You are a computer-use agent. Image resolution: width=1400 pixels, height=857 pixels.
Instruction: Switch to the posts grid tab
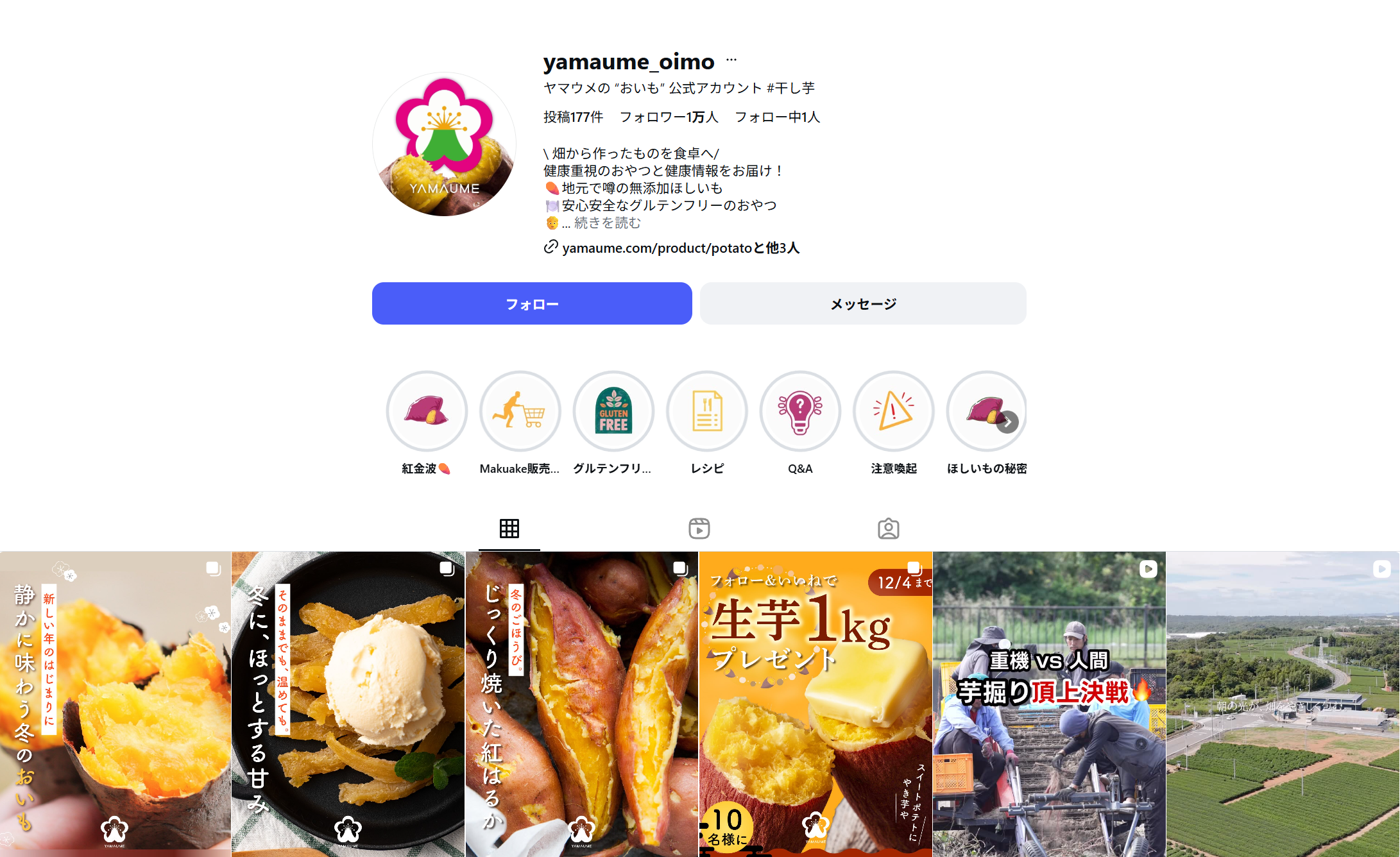pos(509,529)
